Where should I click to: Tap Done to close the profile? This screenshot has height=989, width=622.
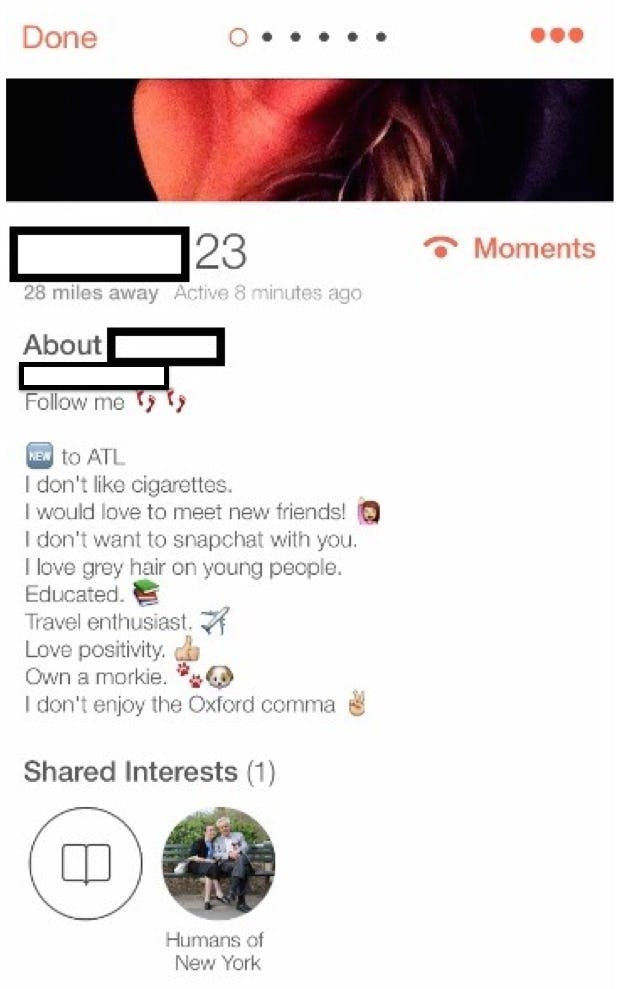click(x=59, y=38)
